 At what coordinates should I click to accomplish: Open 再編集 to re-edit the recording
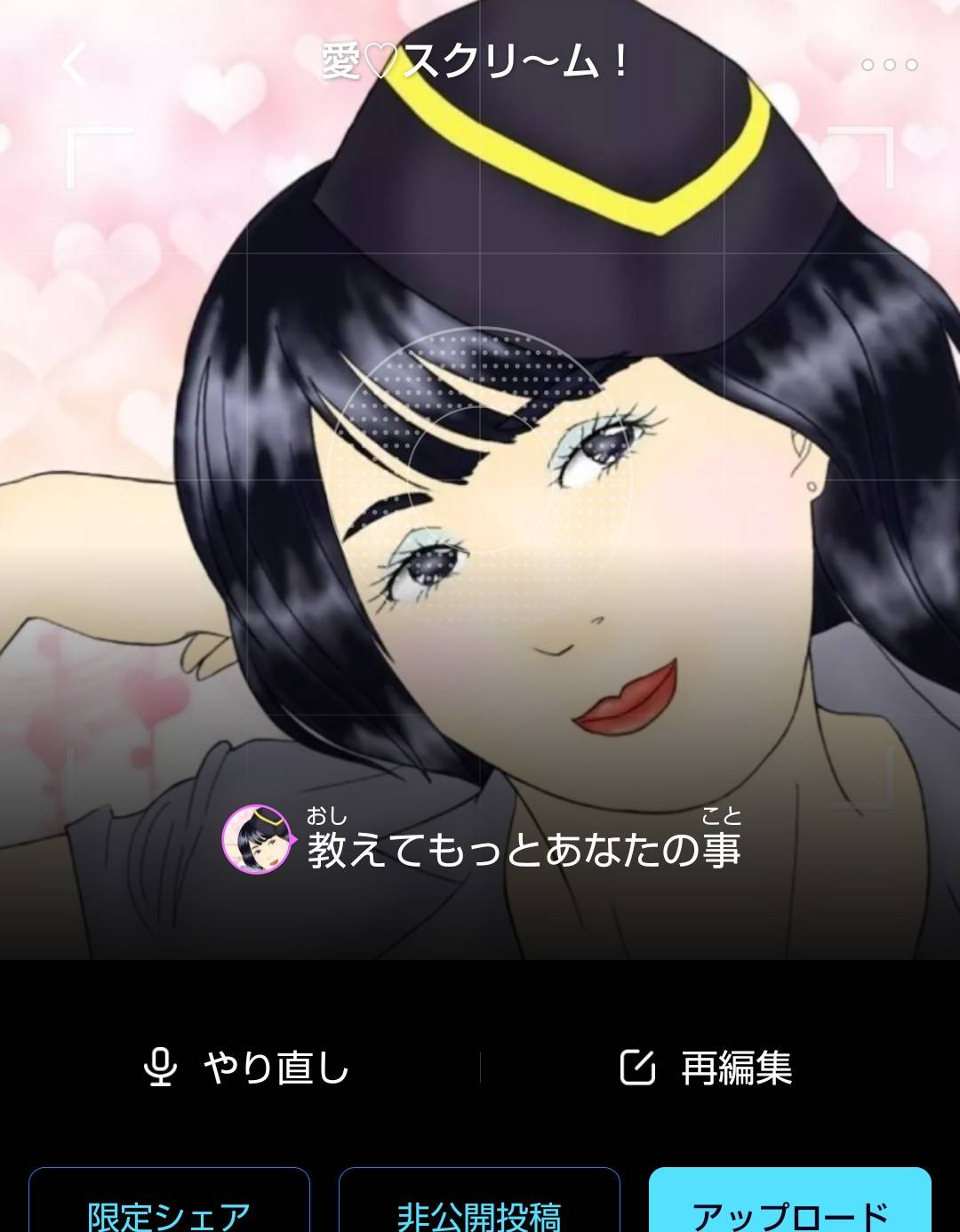[706, 1067]
